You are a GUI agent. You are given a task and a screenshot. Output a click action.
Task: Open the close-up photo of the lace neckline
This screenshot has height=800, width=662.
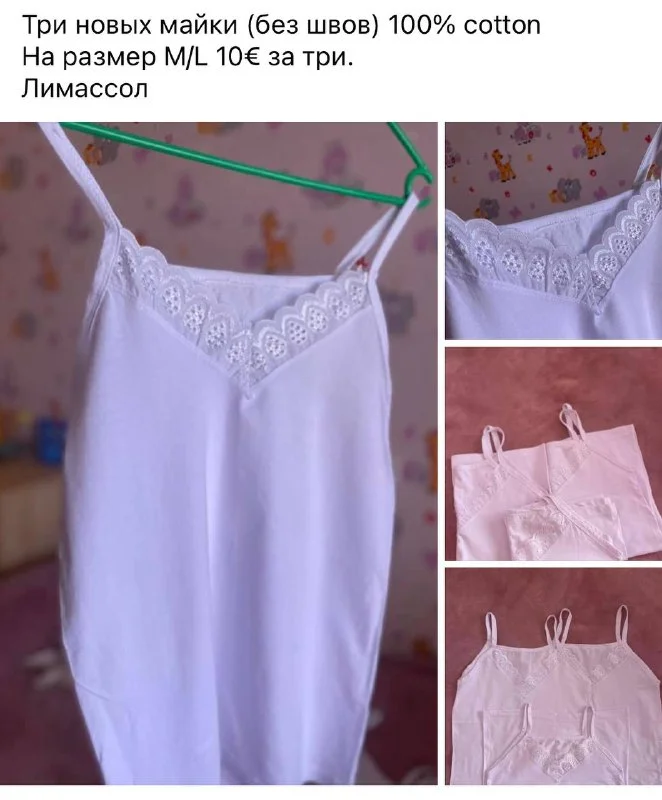coord(553,230)
